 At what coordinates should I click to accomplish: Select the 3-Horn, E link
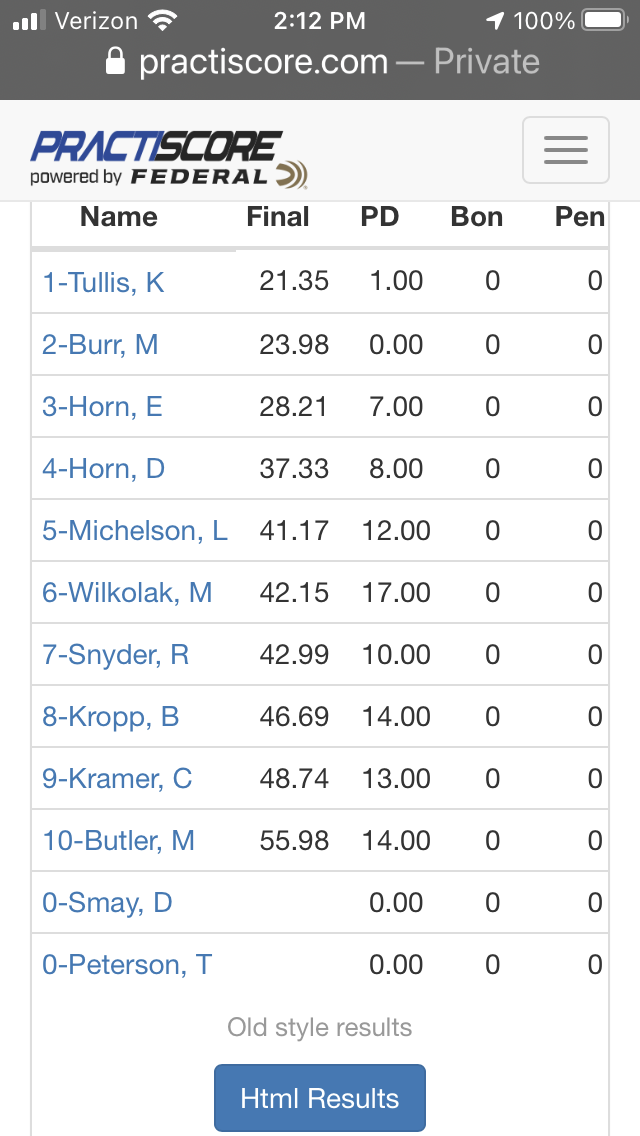[x=102, y=406]
